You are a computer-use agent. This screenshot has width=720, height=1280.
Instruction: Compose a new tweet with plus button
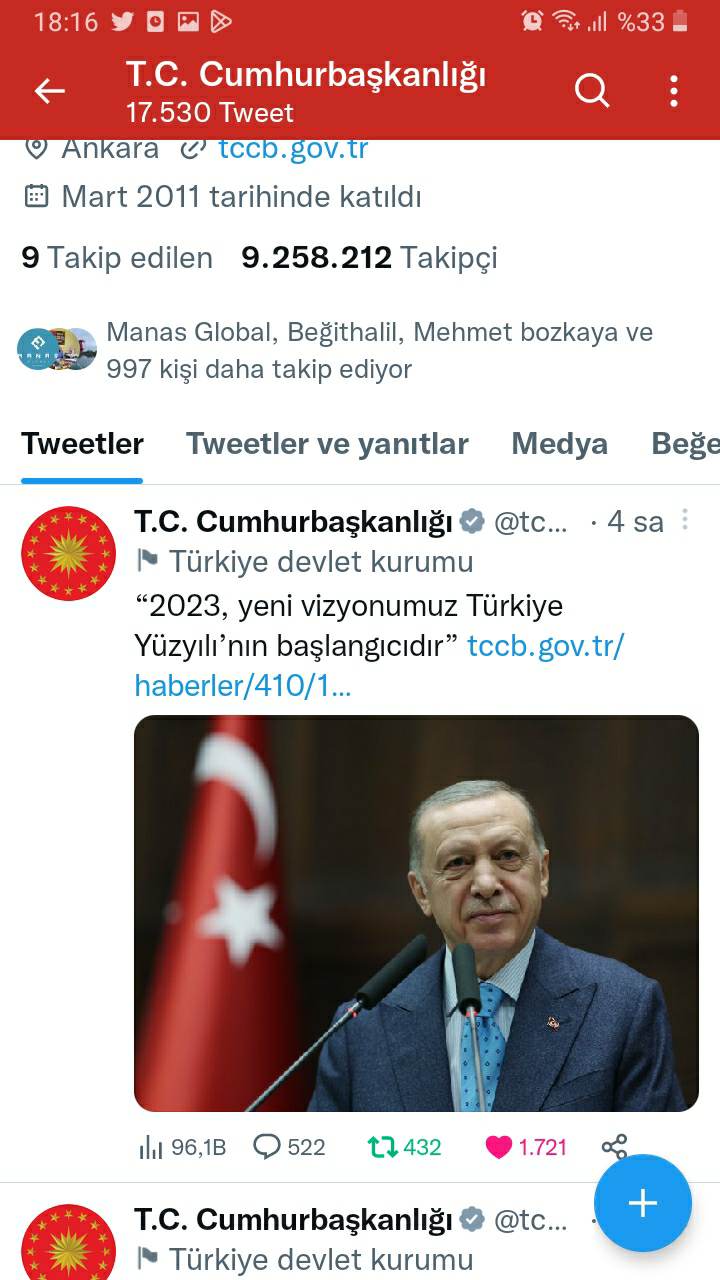[x=642, y=1203]
